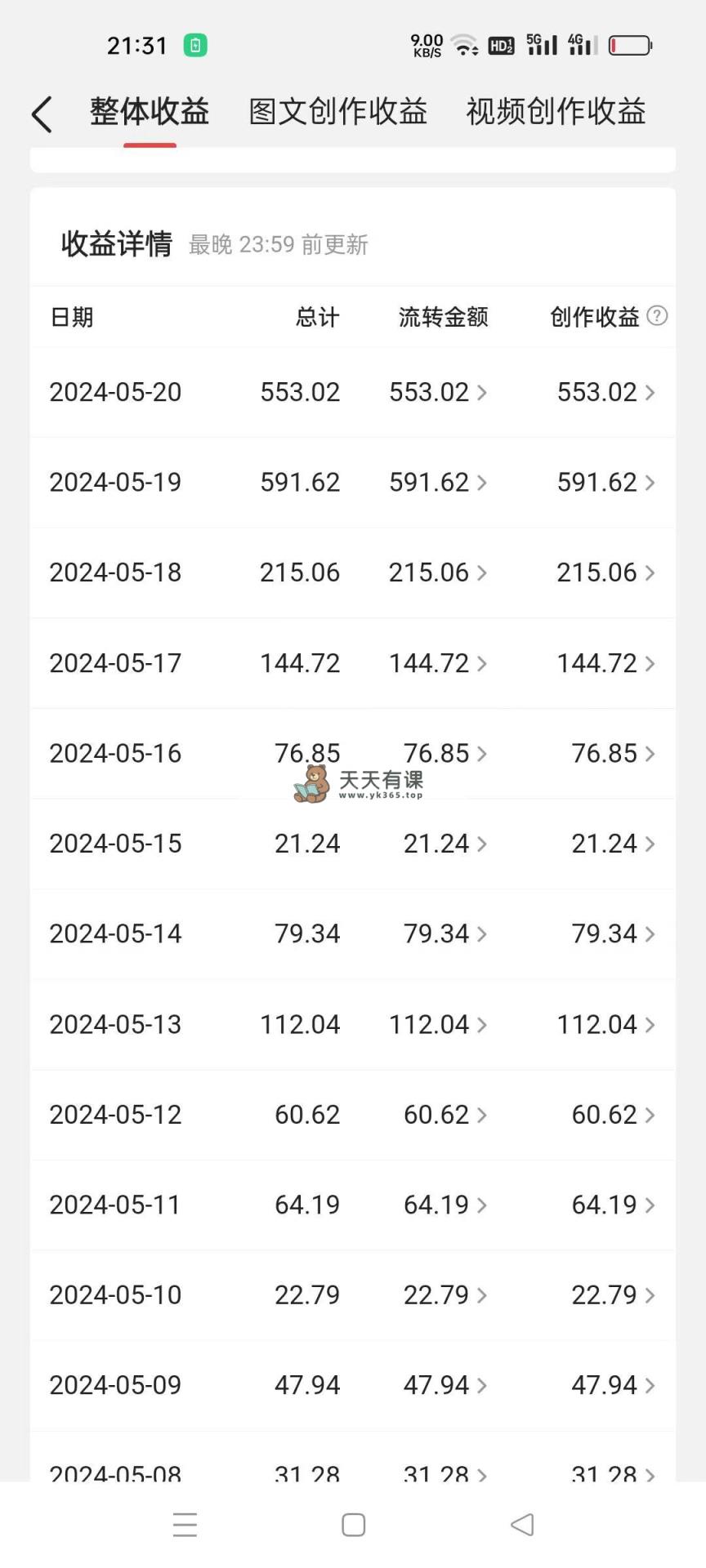706x1568 pixels.
Task: Open 流转金额 112.04 for 2024-05-13
Action: [438, 1024]
